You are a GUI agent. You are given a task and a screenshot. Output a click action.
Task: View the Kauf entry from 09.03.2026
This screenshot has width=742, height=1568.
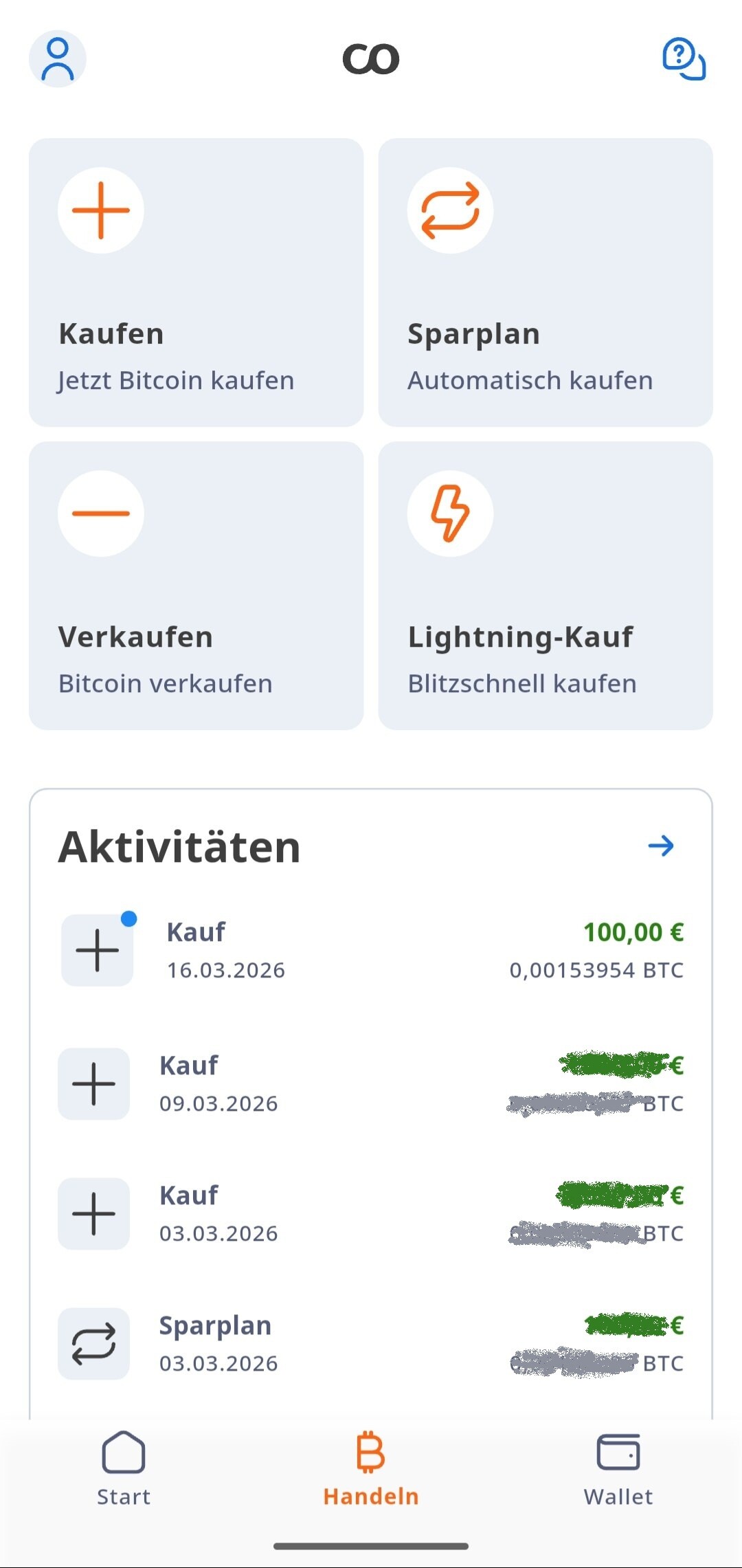(371, 1084)
